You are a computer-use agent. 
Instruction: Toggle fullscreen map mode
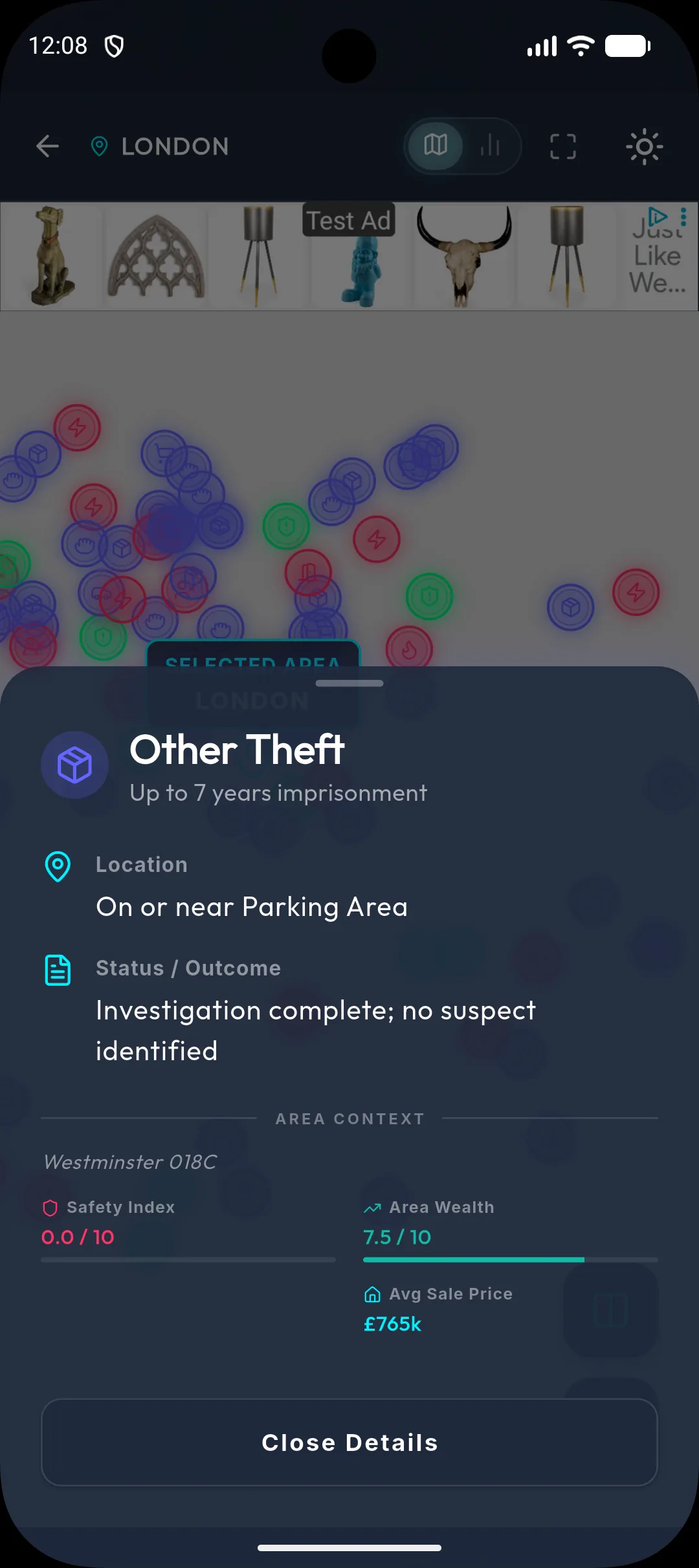click(563, 146)
